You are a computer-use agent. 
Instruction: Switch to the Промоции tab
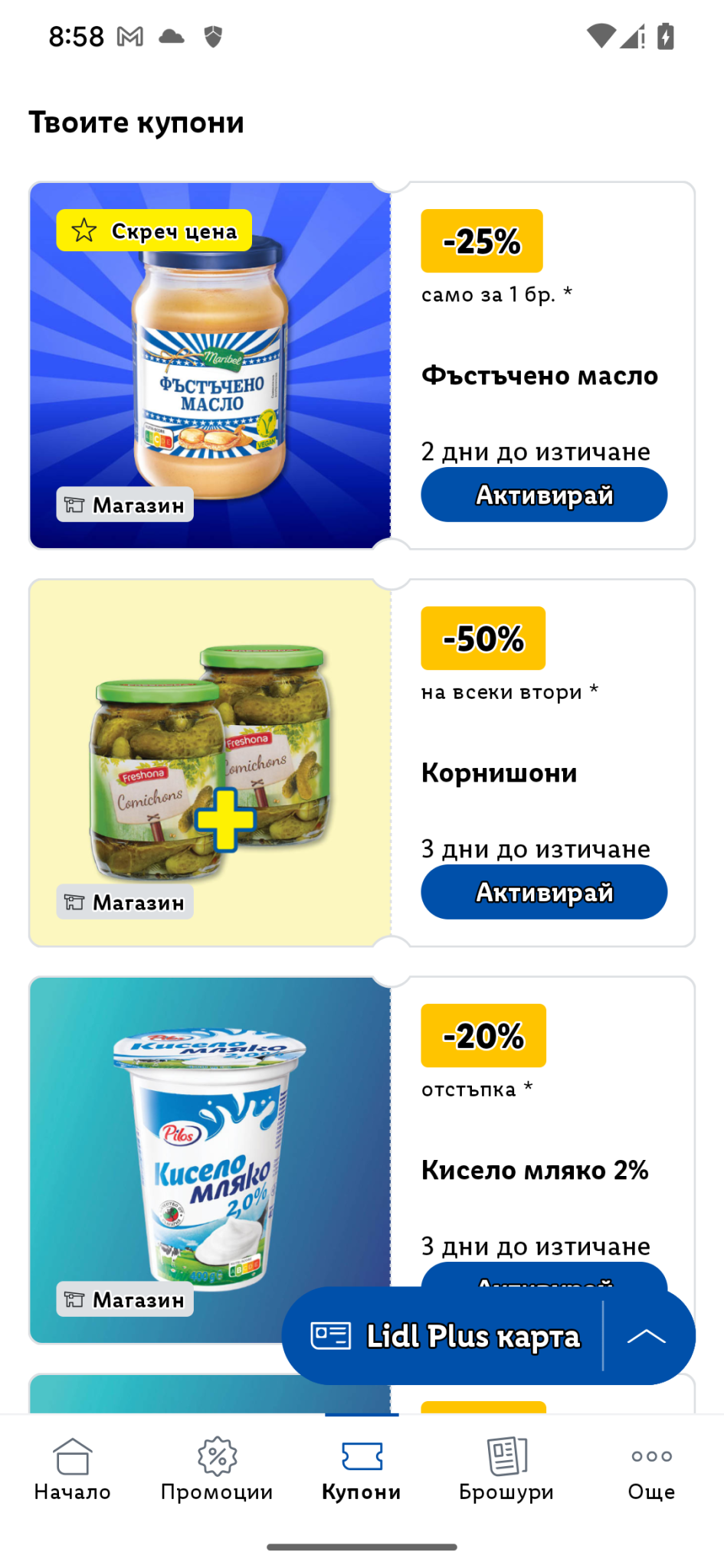click(x=217, y=1467)
